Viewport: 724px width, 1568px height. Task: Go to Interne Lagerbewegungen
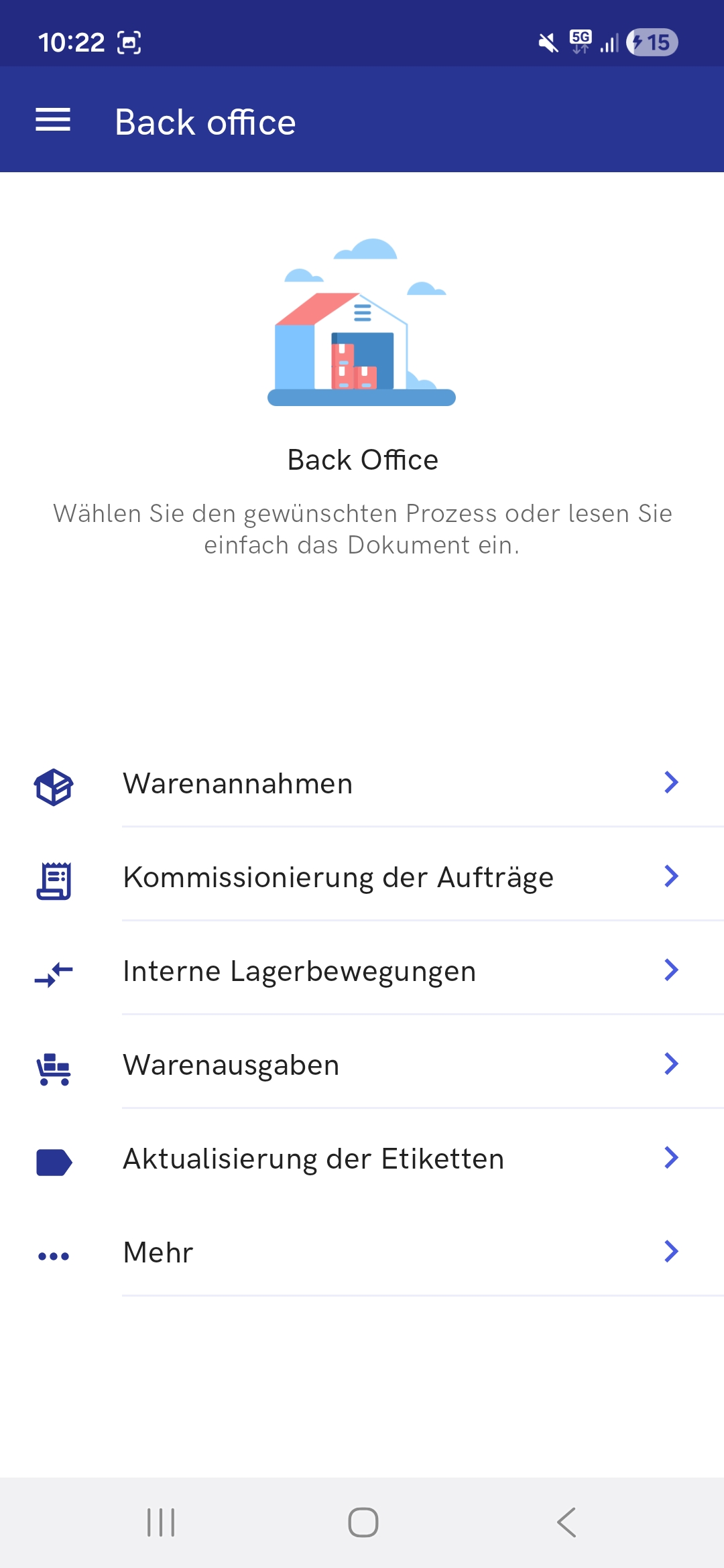click(x=362, y=971)
